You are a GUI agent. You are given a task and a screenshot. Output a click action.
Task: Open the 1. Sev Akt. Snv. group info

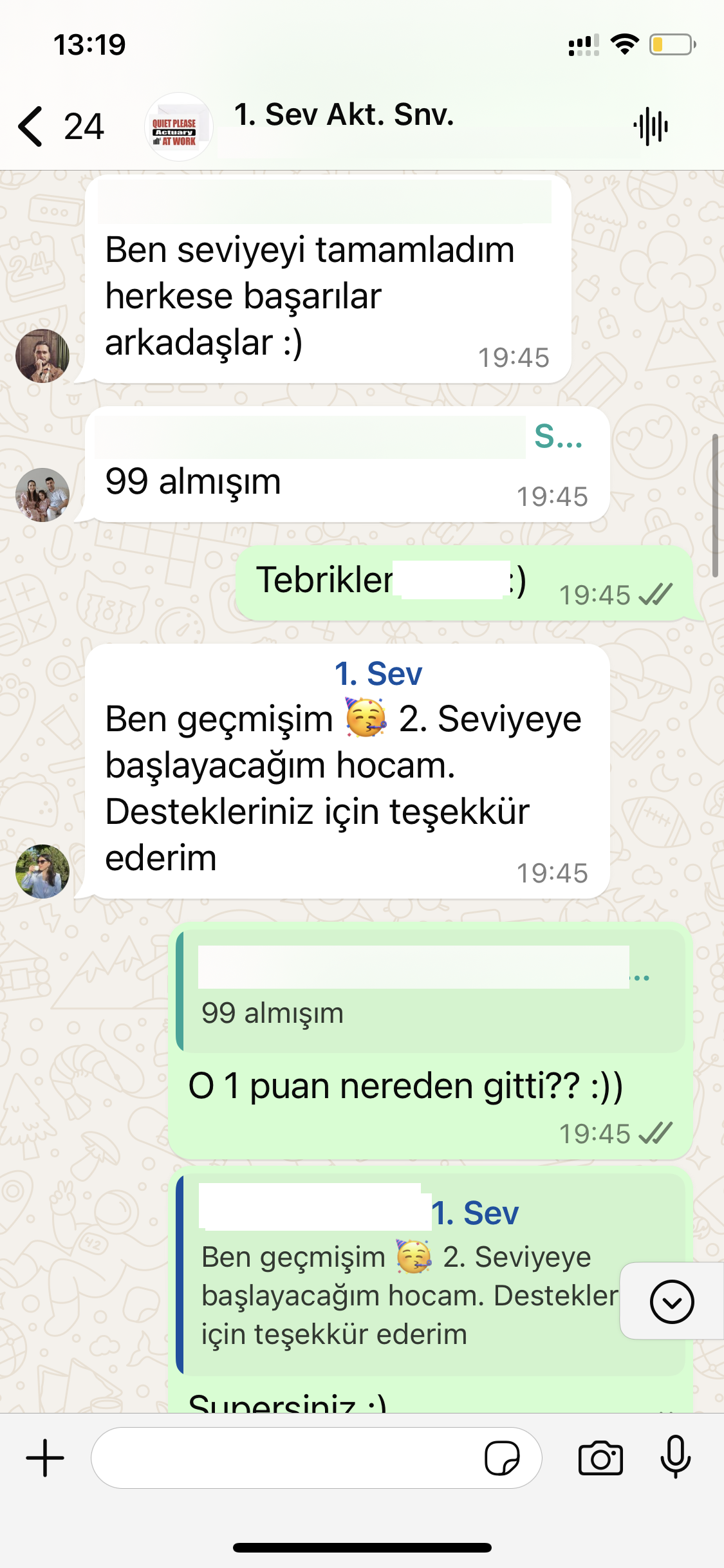tap(344, 116)
